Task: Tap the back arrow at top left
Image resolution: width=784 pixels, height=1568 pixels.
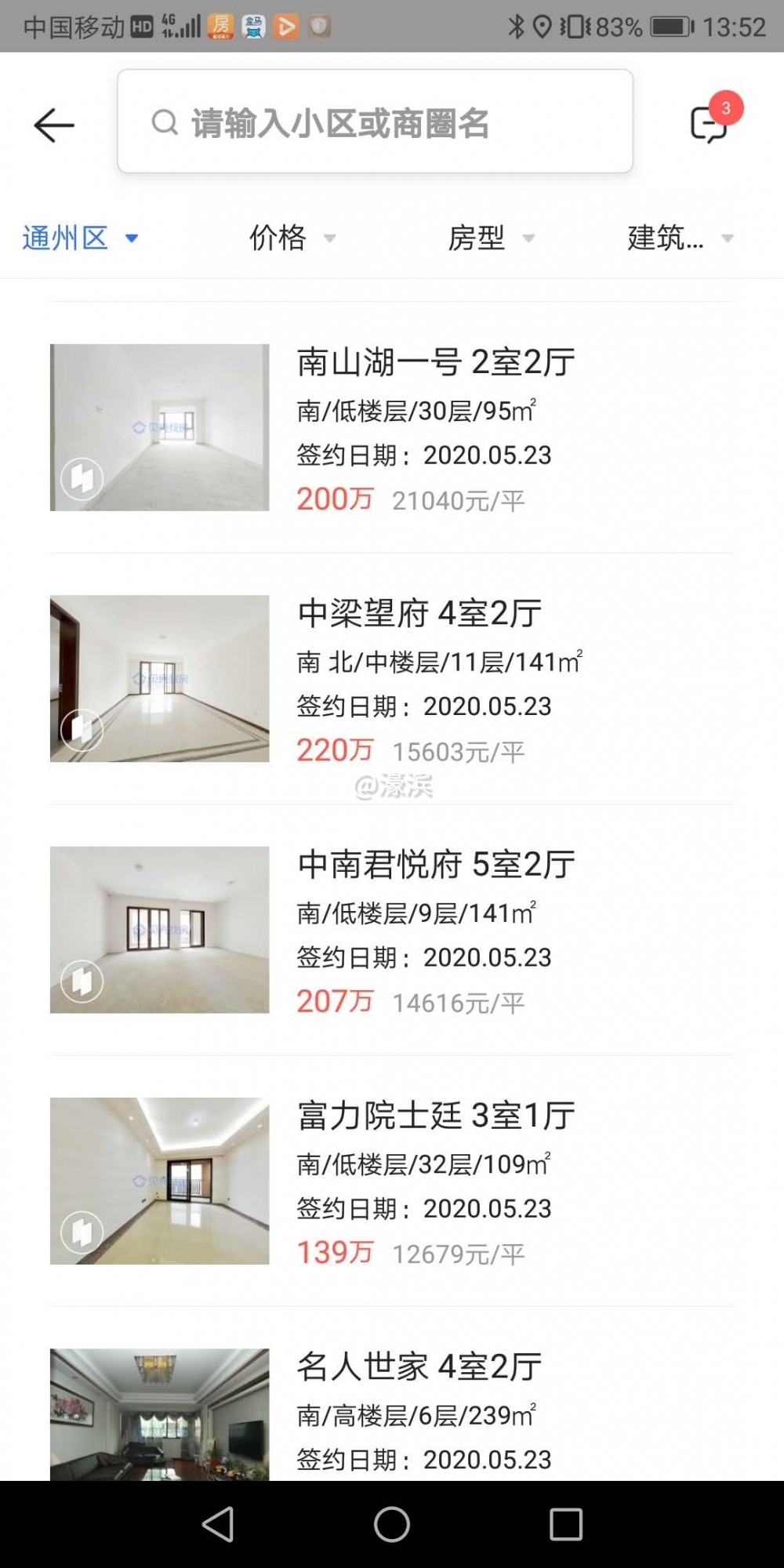Action: tap(52, 124)
